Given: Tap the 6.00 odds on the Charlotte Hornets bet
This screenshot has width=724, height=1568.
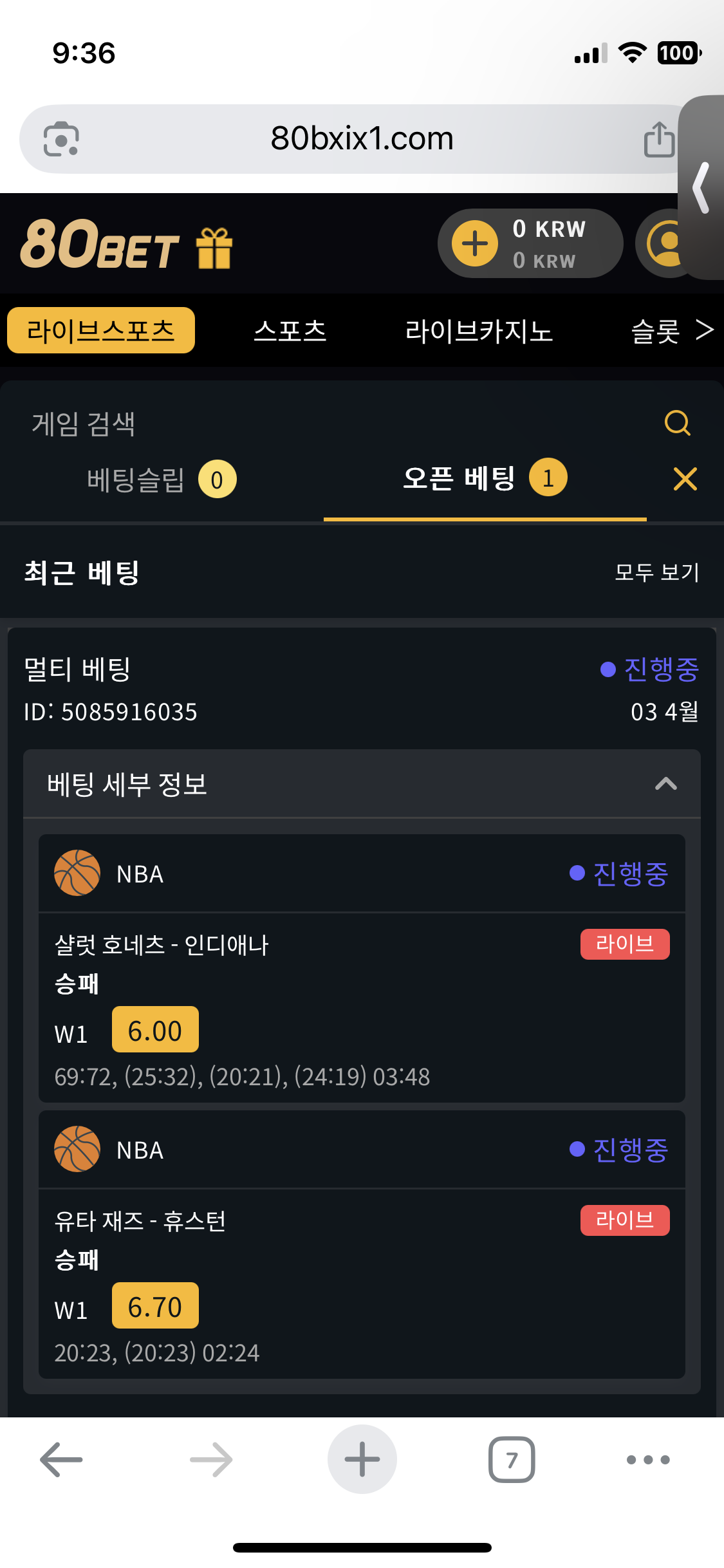Looking at the screenshot, I should [x=155, y=1030].
